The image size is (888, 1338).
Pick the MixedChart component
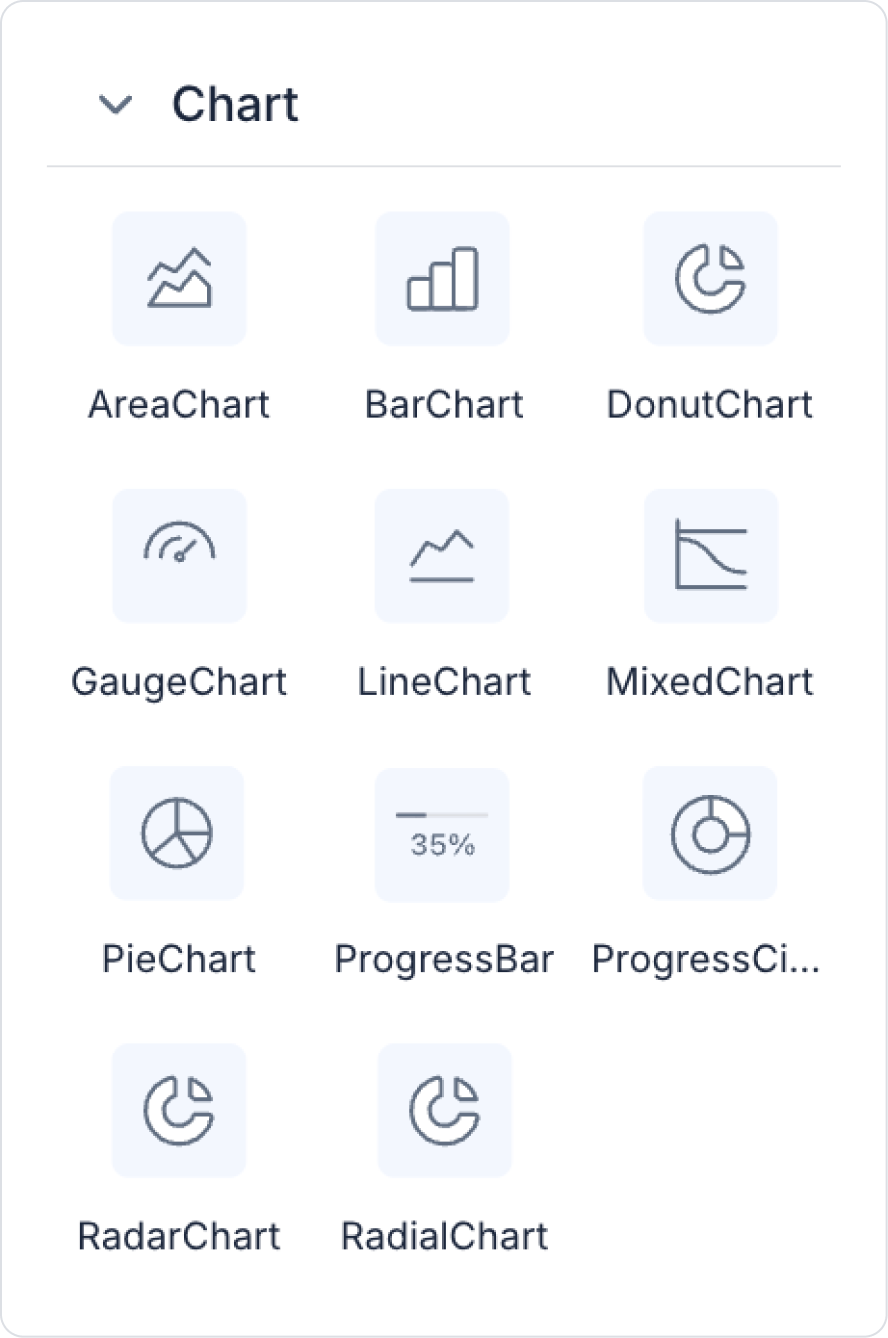click(x=710, y=556)
